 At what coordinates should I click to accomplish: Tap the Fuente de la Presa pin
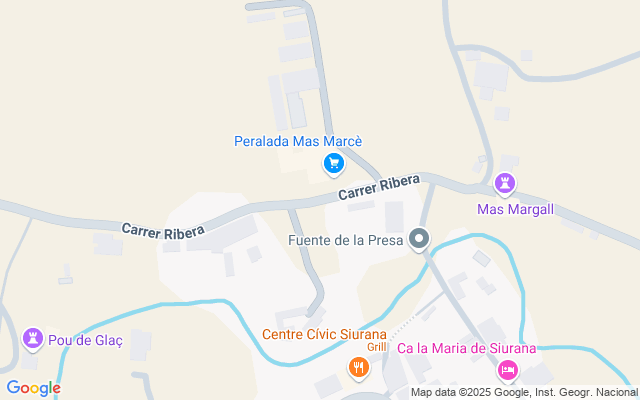pyautogui.click(x=420, y=240)
